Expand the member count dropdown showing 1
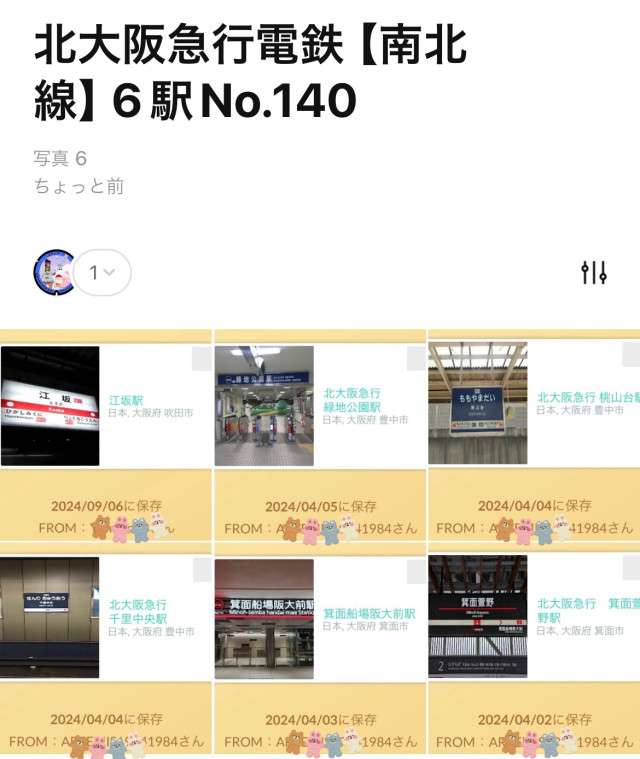Image resolution: width=640 pixels, height=759 pixels. point(102,272)
